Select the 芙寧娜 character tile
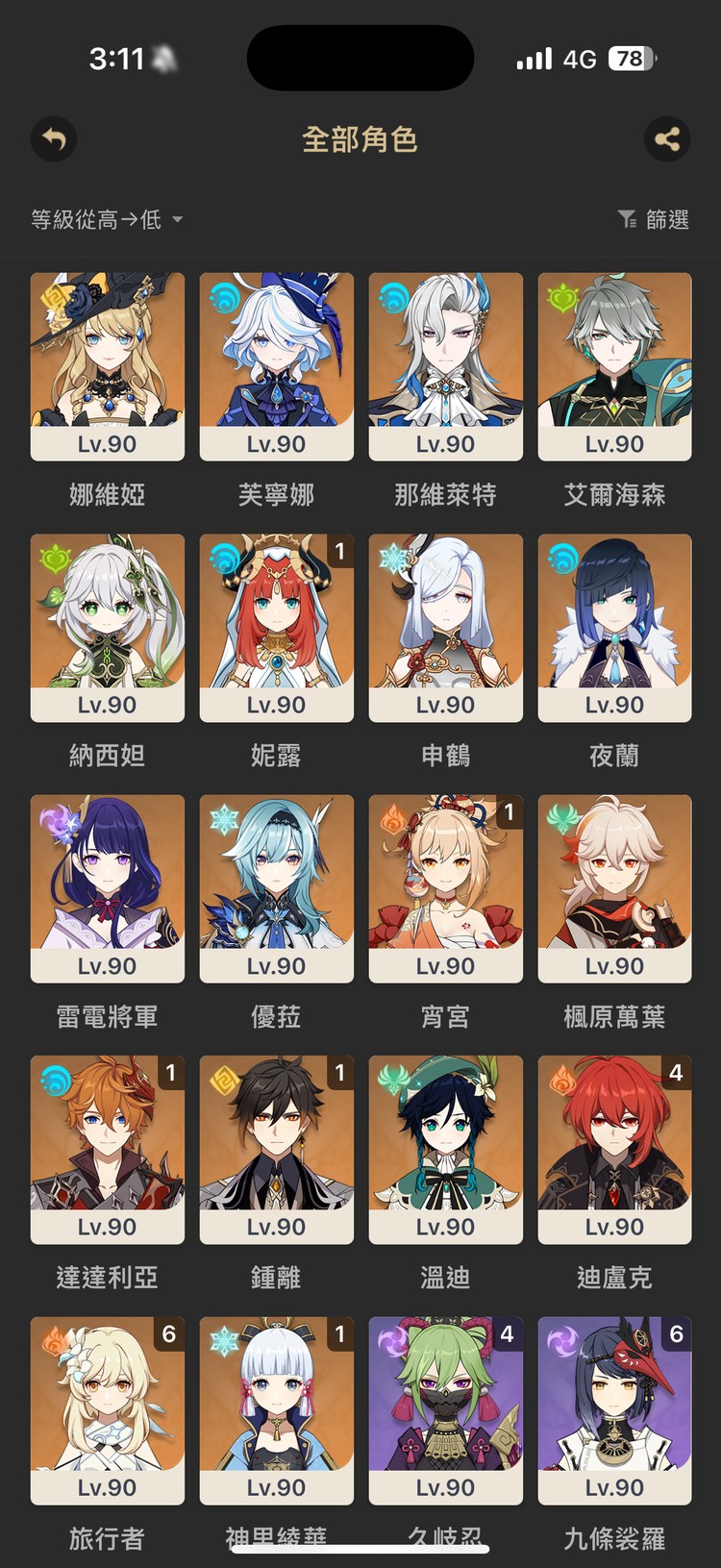Image resolution: width=721 pixels, height=1568 pixels. (x=276, y=366)
